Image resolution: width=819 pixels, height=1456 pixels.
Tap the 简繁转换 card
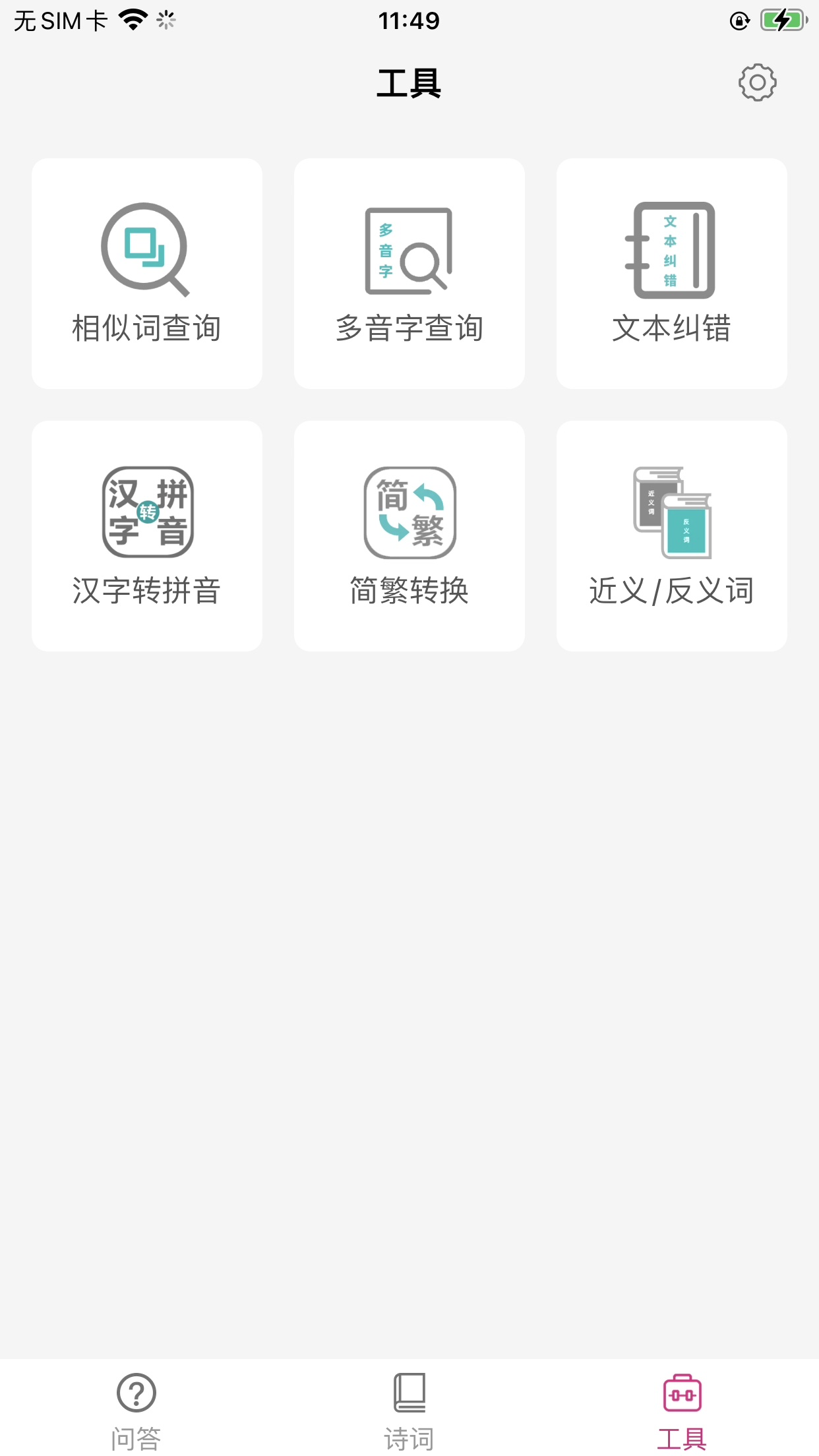coord(409,536)
